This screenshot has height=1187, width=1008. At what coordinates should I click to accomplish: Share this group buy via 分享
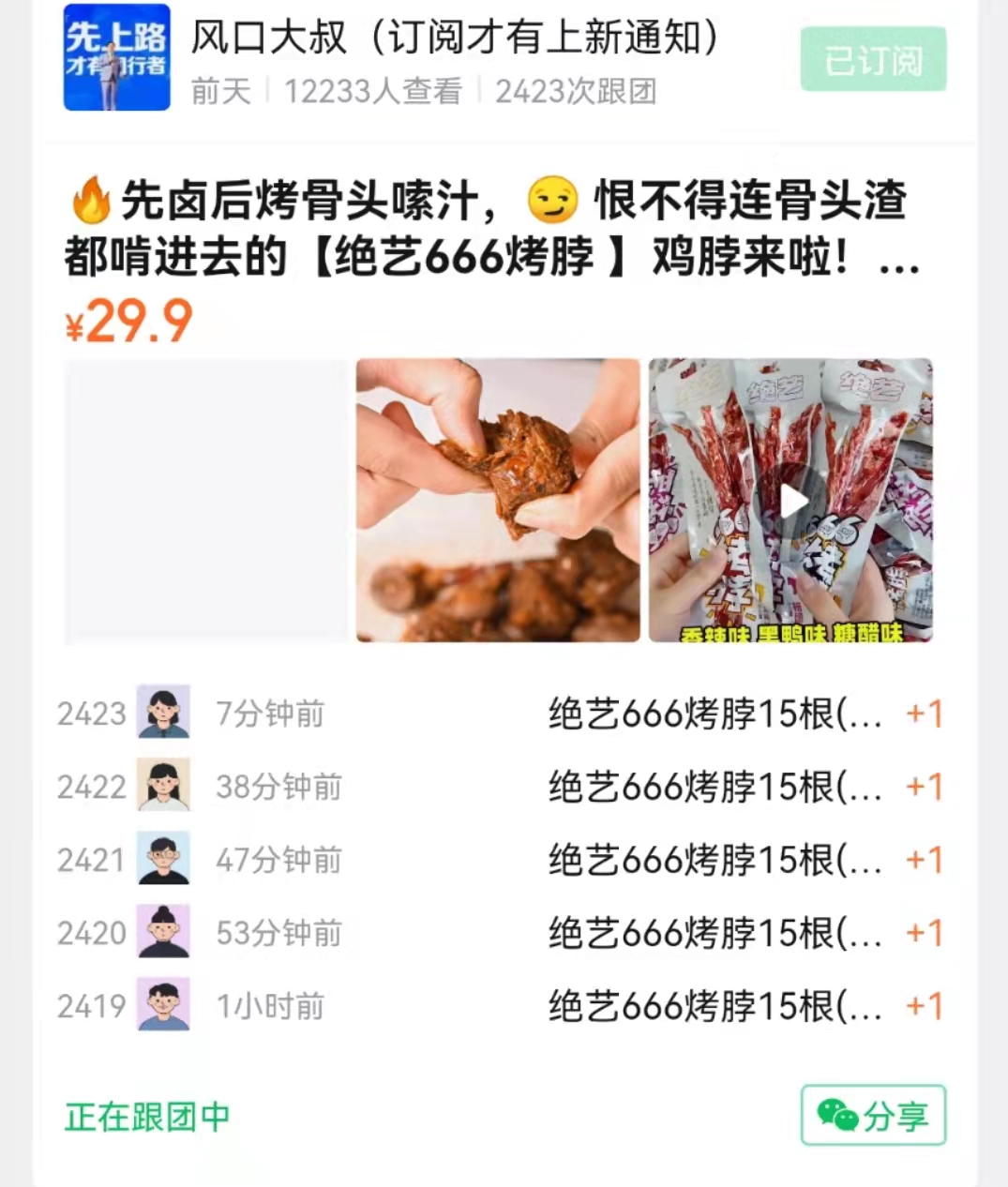pyautogui.click(x=873, y=1115)
